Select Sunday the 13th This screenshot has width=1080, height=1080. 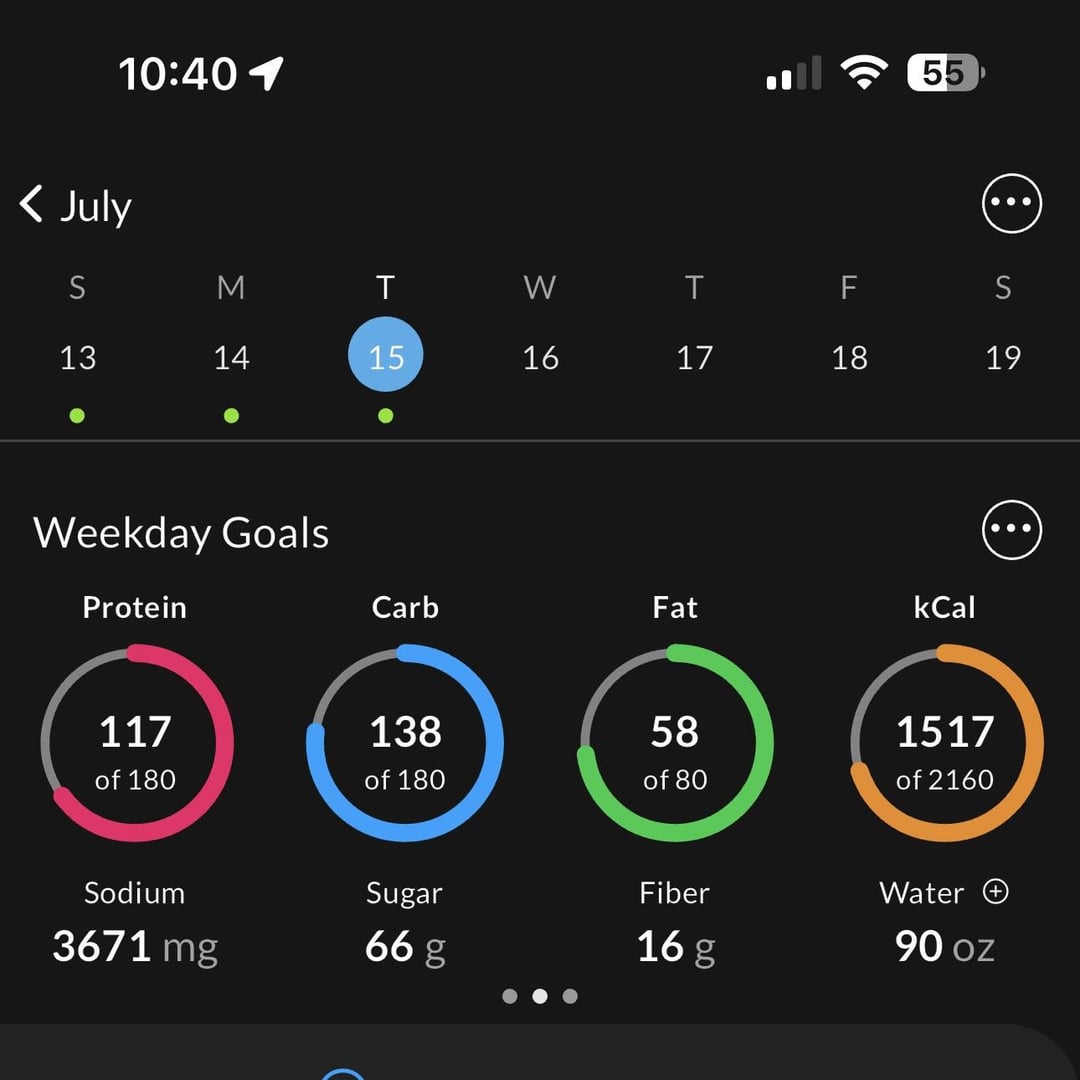point(77,358)
